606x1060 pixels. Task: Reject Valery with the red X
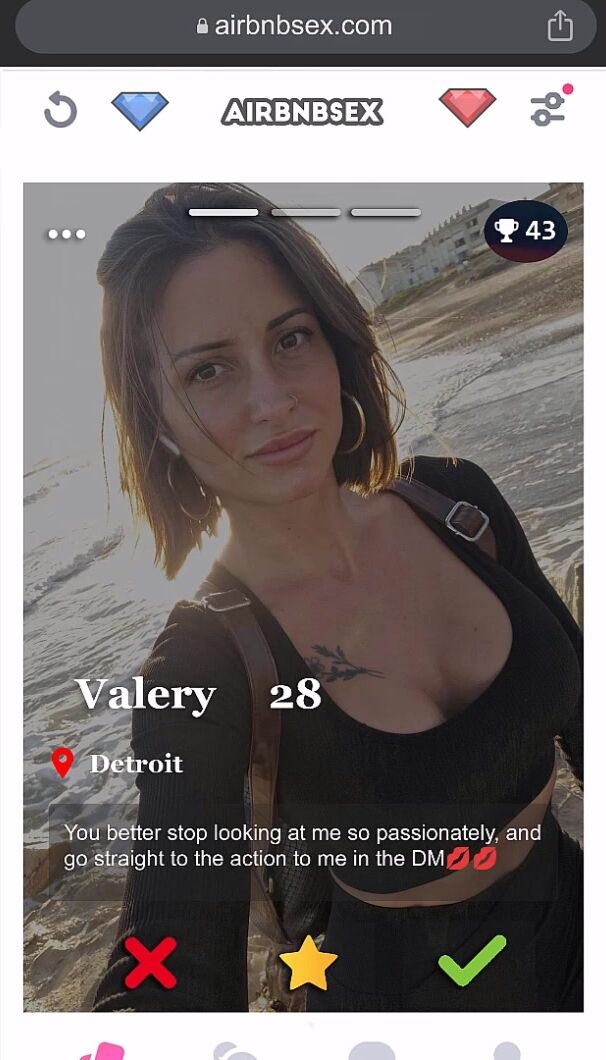[x=150, y=962]
